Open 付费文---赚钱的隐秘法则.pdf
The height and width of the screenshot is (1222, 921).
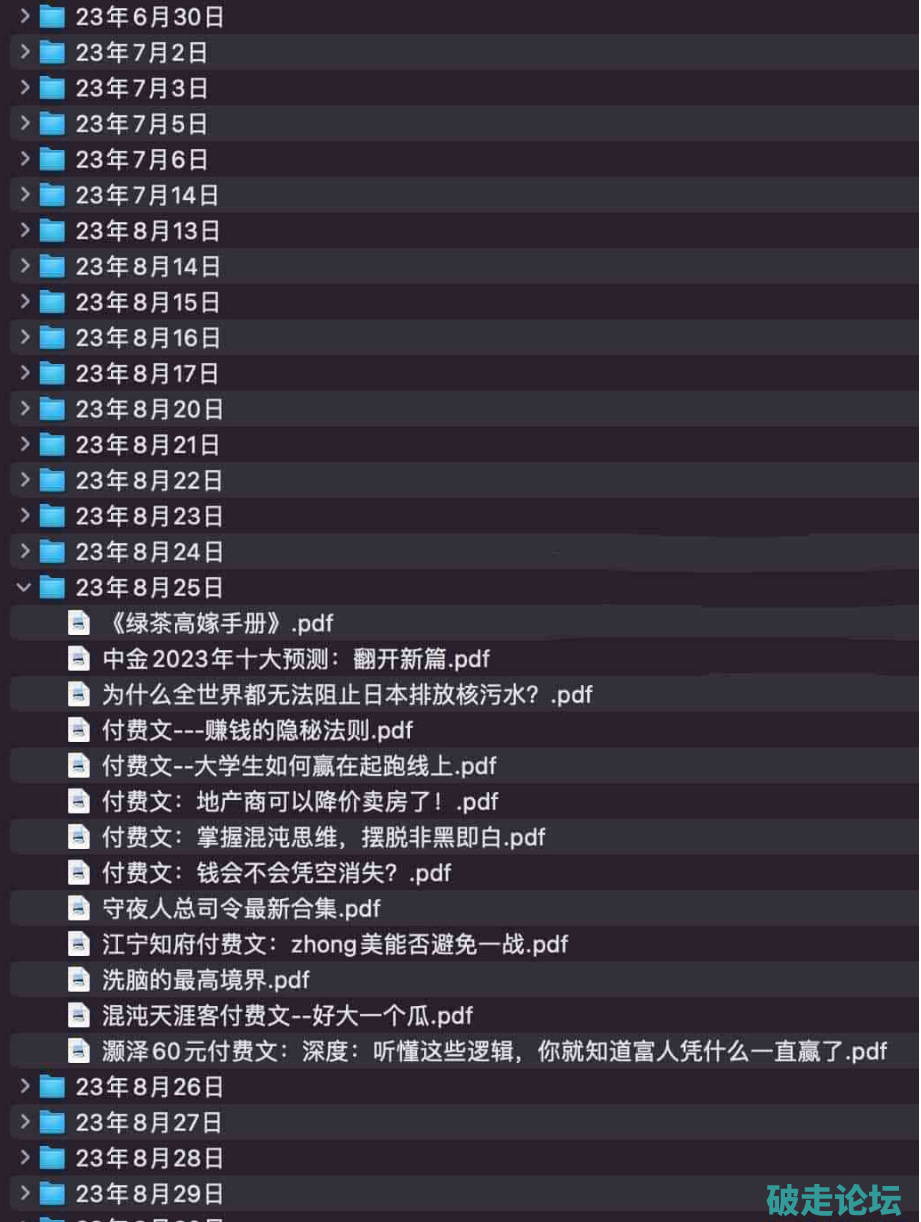coord(257,730)
